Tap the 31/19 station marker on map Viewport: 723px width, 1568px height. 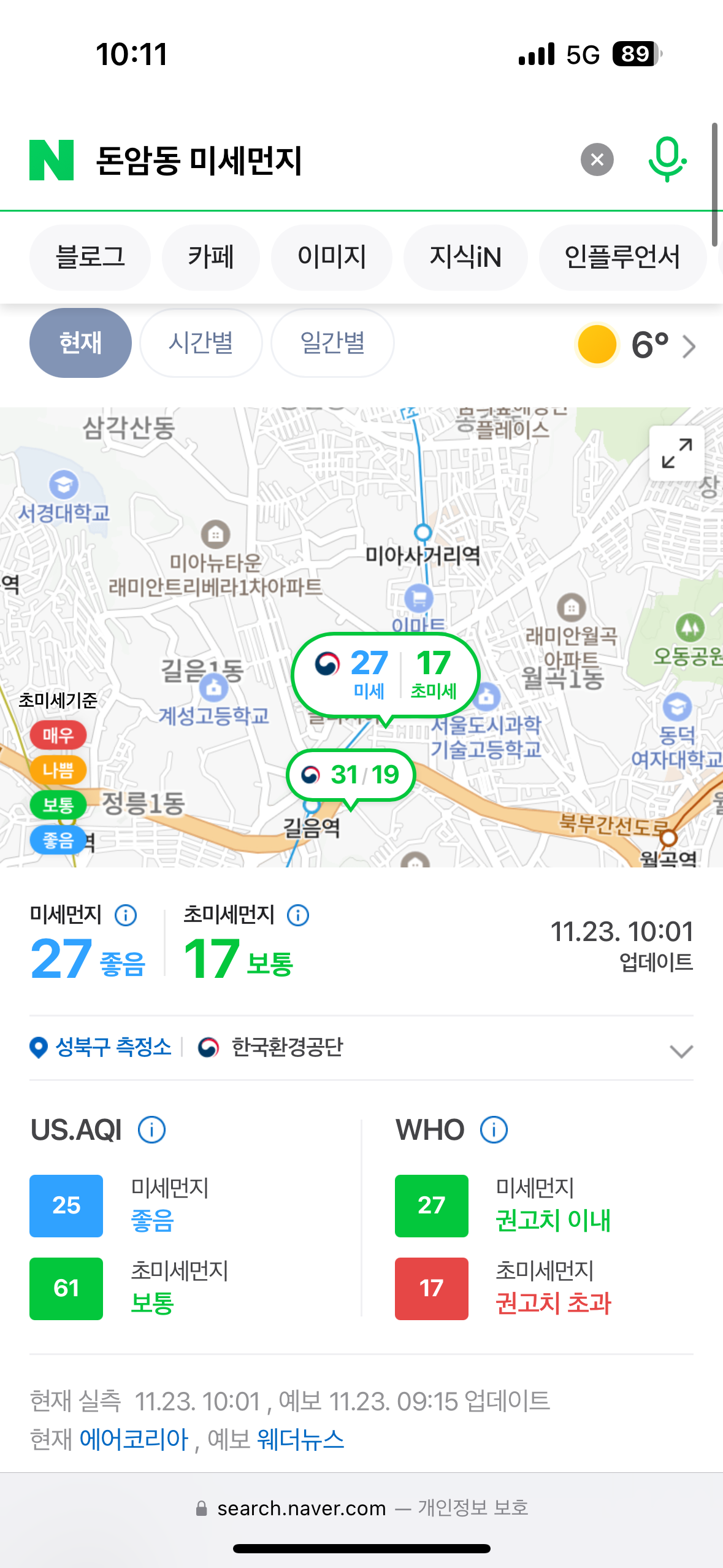tap(351, 775)
